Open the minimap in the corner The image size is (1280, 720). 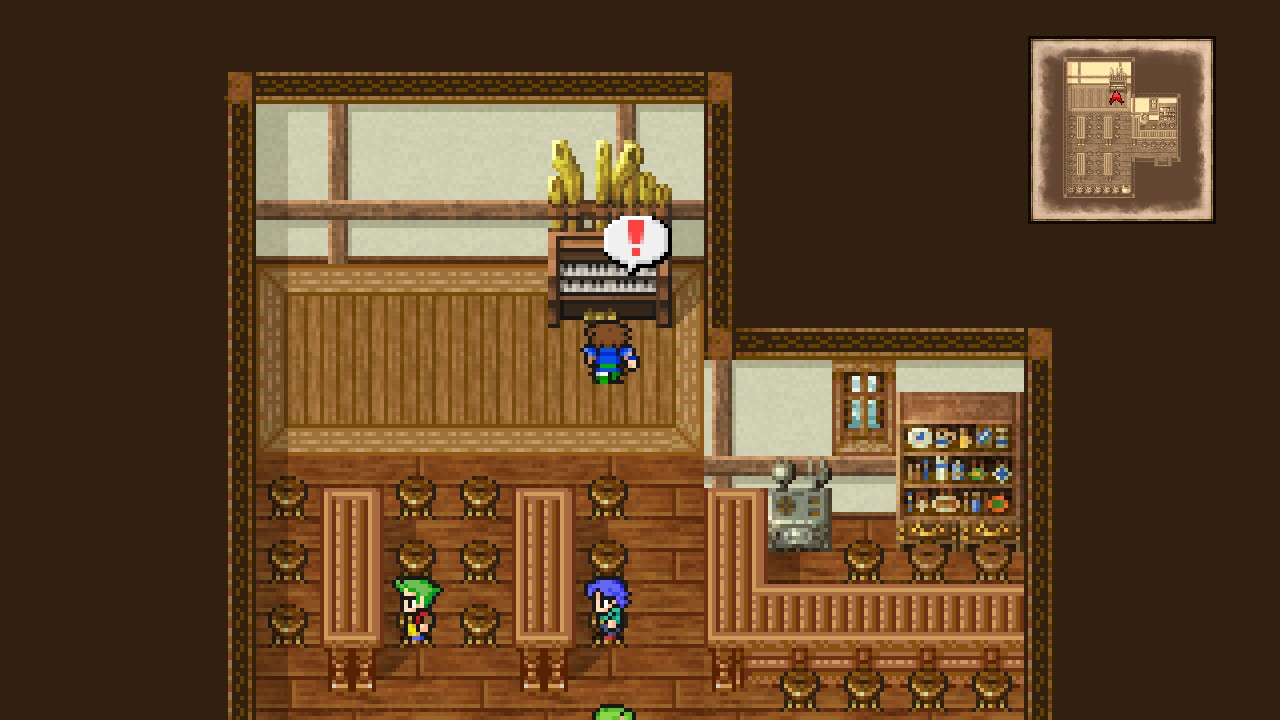tap(1121, 130)
